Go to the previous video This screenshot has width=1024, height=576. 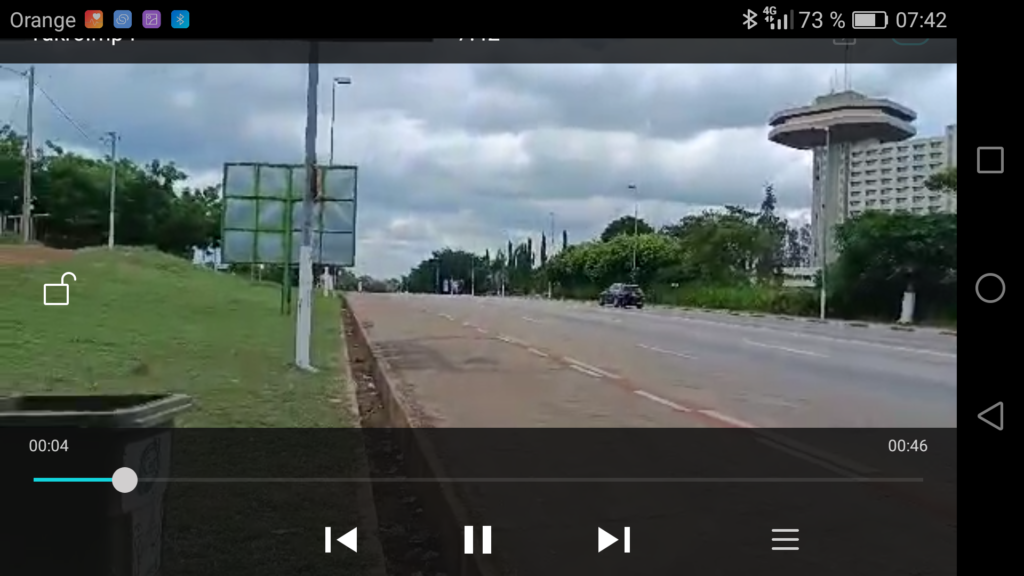(x=341, y=540)
